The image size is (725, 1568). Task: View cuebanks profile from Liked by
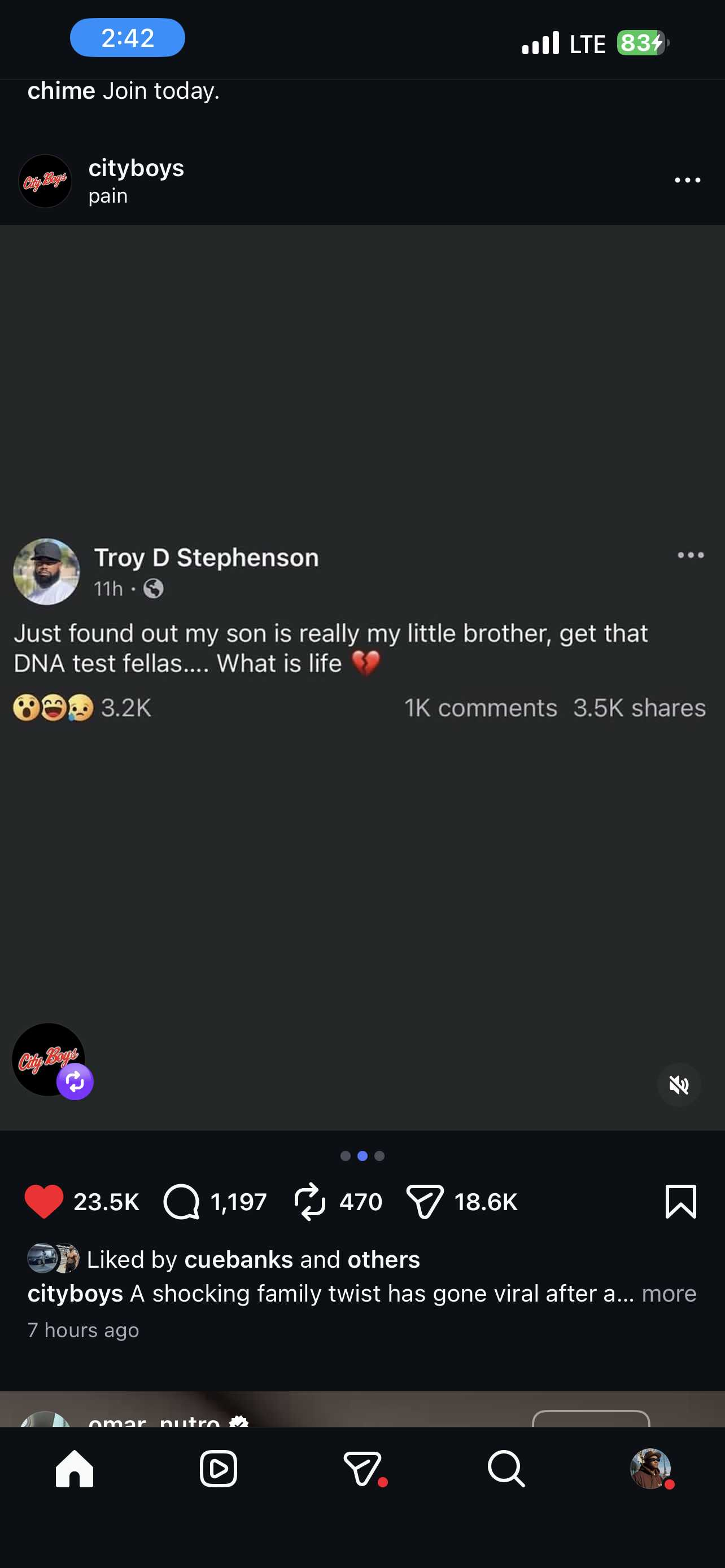pos(238,1259)
